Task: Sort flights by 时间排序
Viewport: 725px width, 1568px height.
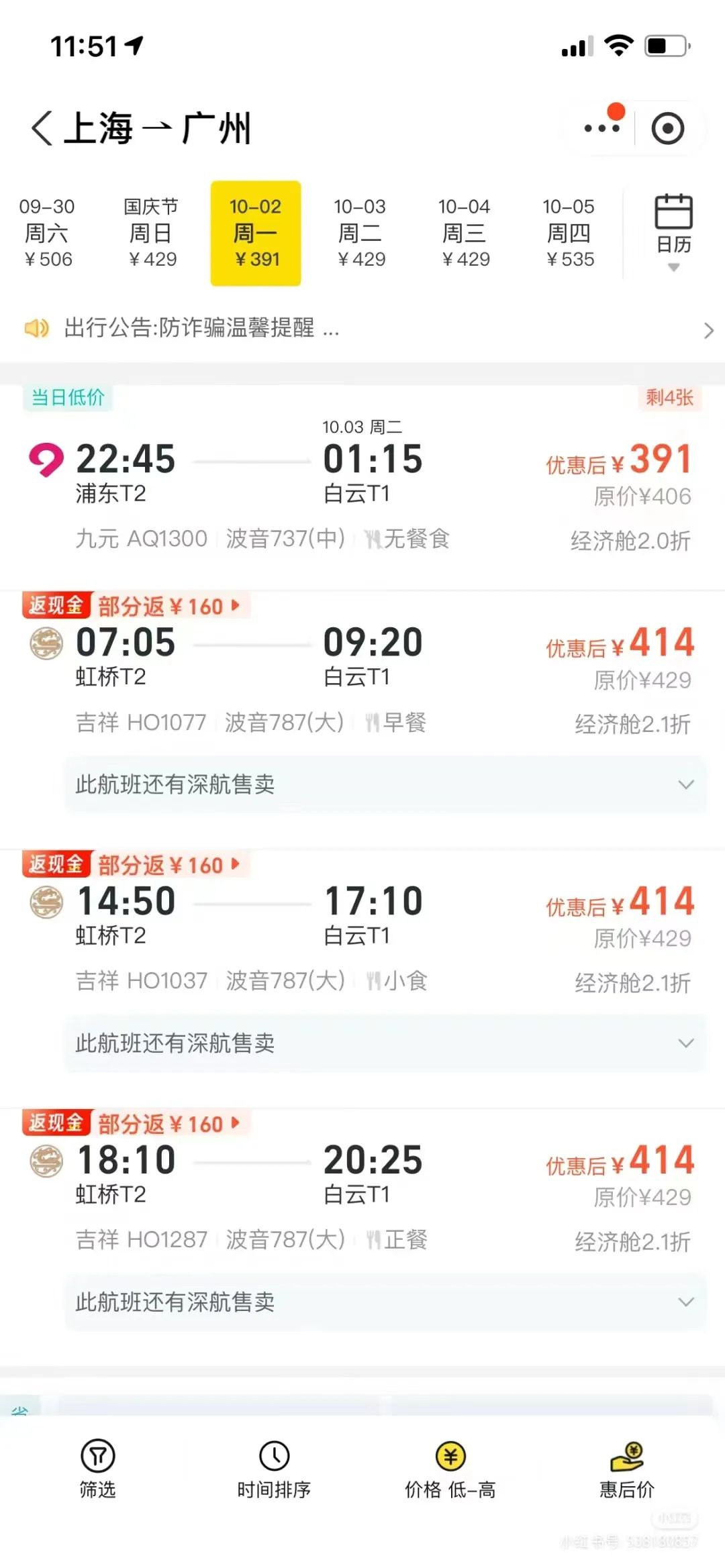Action: click(274, 1469)
